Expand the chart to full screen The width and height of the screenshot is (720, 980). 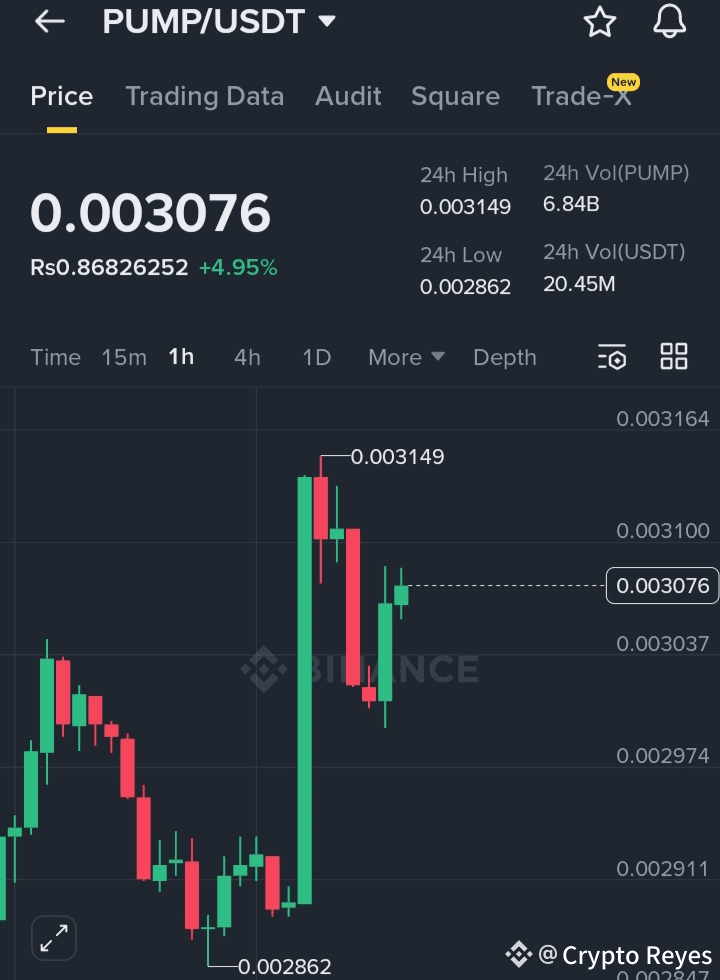[x=54, y=938]
